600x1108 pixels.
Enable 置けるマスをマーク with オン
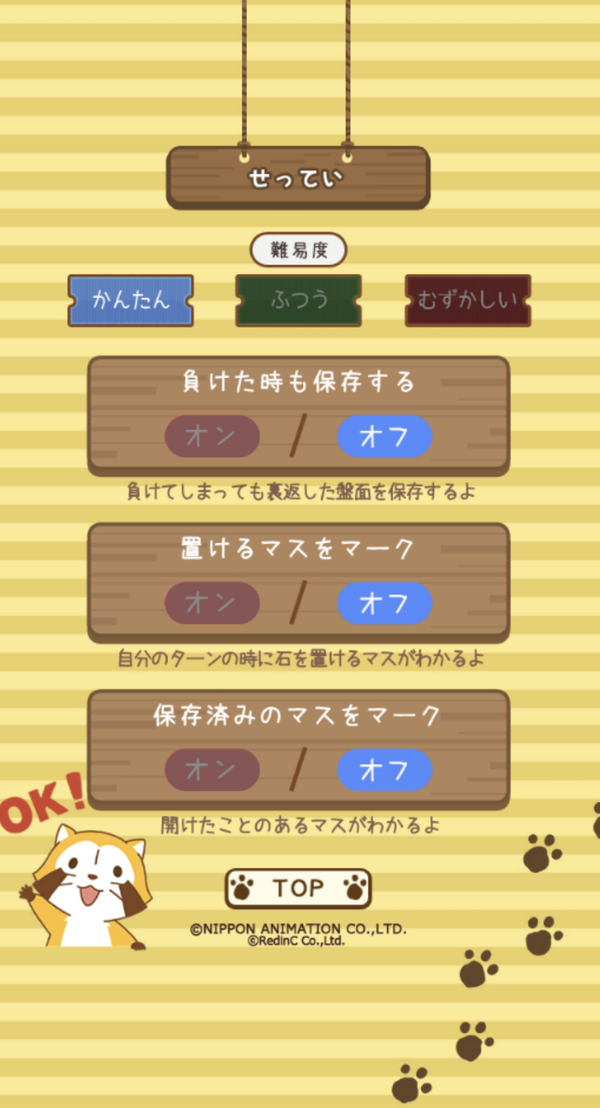point(212,603)
